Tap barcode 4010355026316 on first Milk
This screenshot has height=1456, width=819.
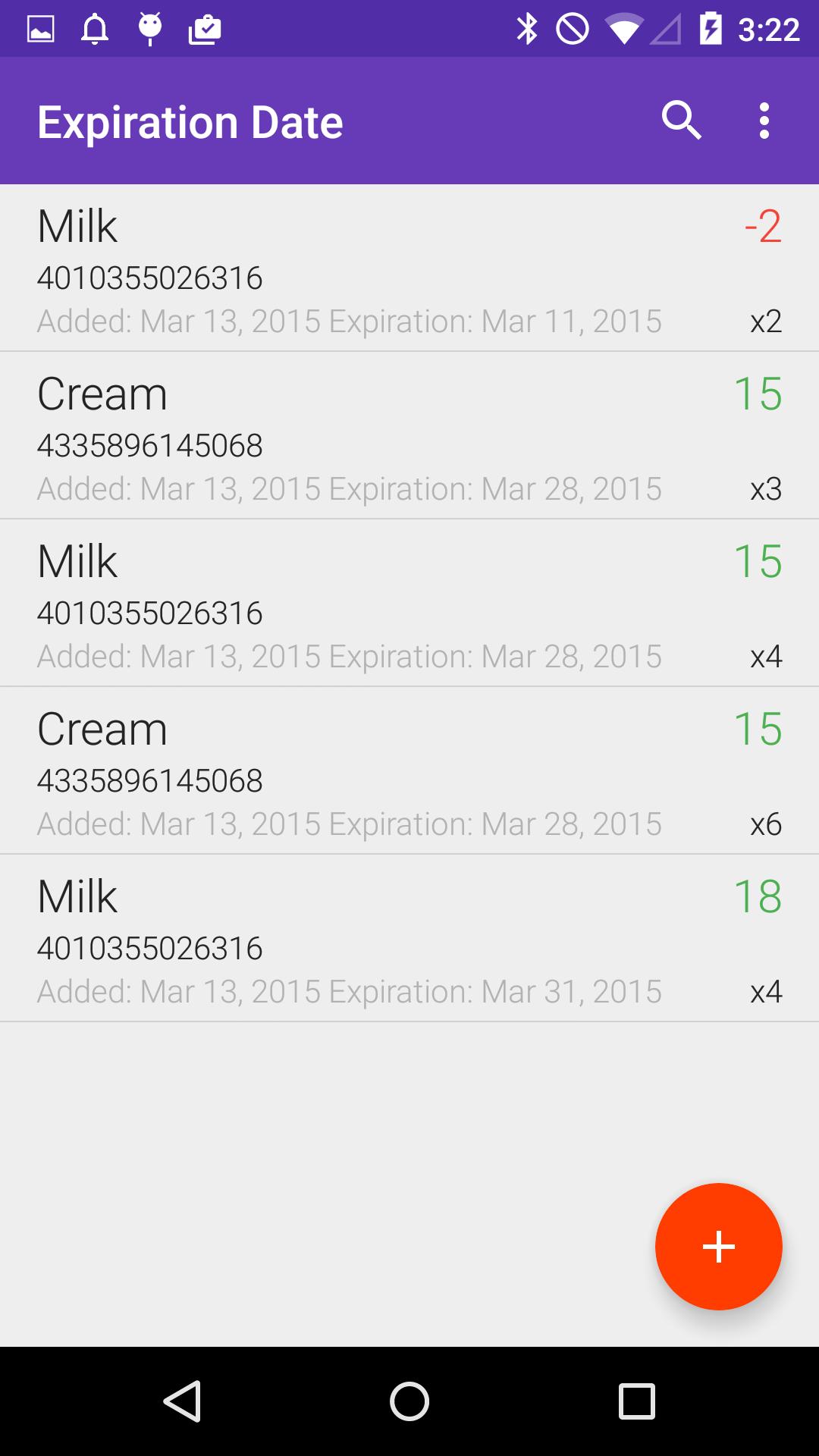click(150, 278)
